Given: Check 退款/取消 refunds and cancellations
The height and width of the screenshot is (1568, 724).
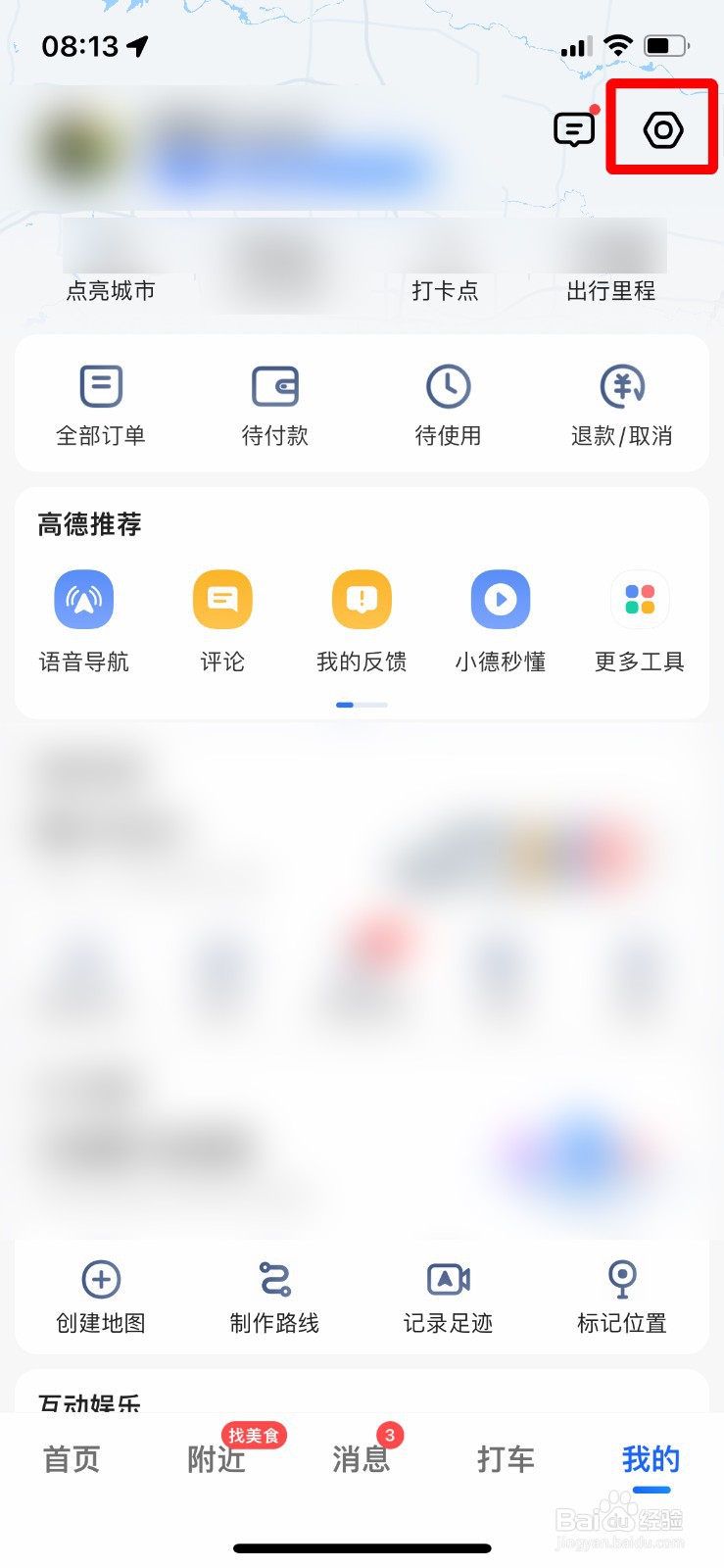Looking at the screenshot, I should tap(621, 404).
